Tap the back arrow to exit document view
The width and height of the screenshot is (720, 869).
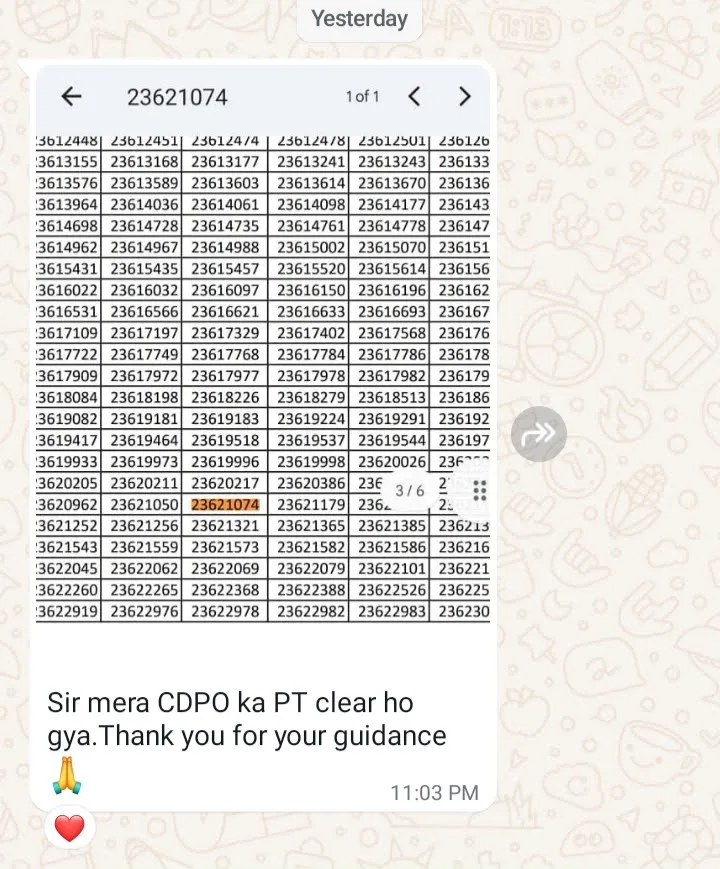[71, 97]
